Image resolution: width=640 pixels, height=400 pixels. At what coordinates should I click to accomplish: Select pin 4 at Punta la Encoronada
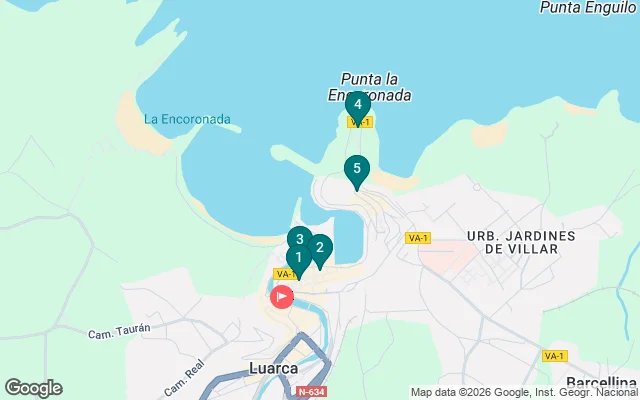point(357,103)
